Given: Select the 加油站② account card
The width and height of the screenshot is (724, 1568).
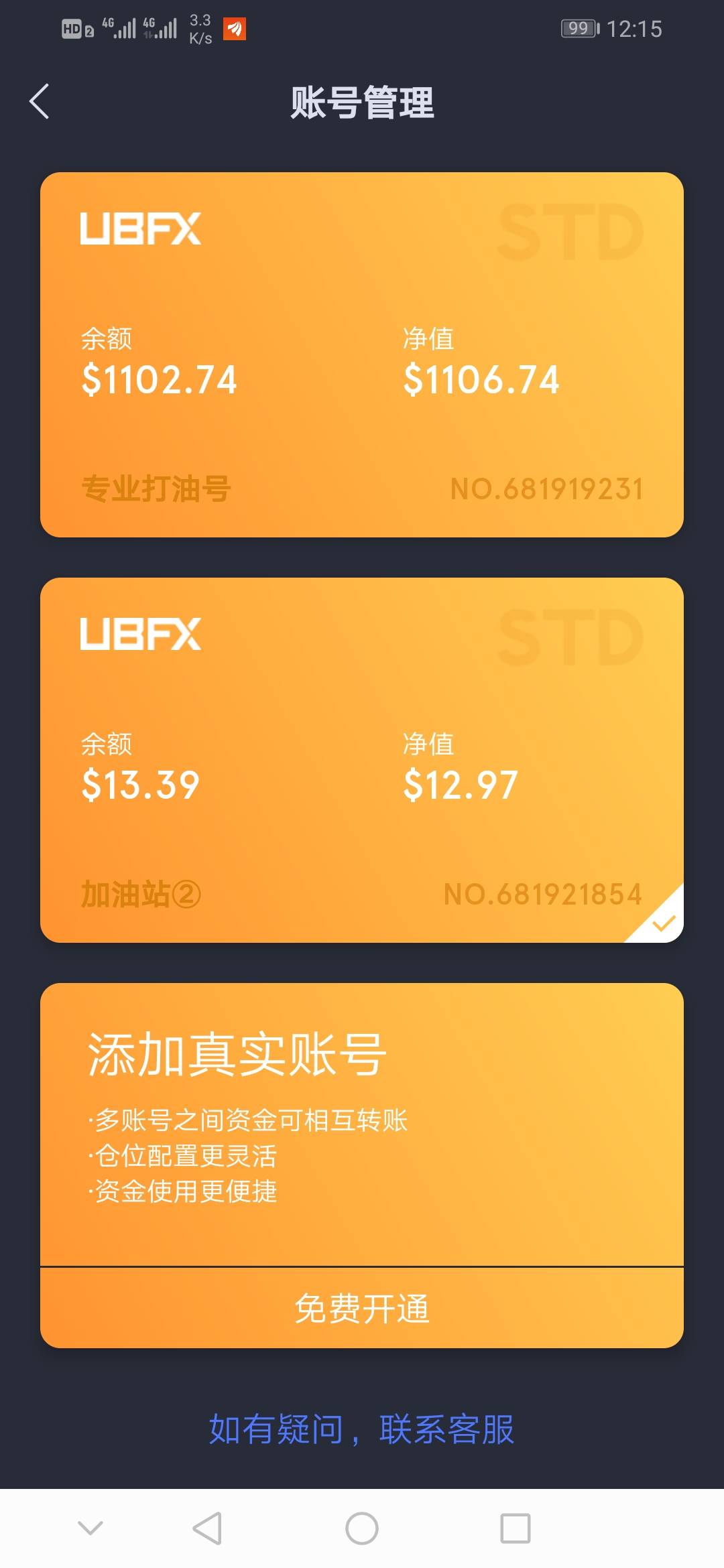Looking at the screenshot, I should [362, 760].
